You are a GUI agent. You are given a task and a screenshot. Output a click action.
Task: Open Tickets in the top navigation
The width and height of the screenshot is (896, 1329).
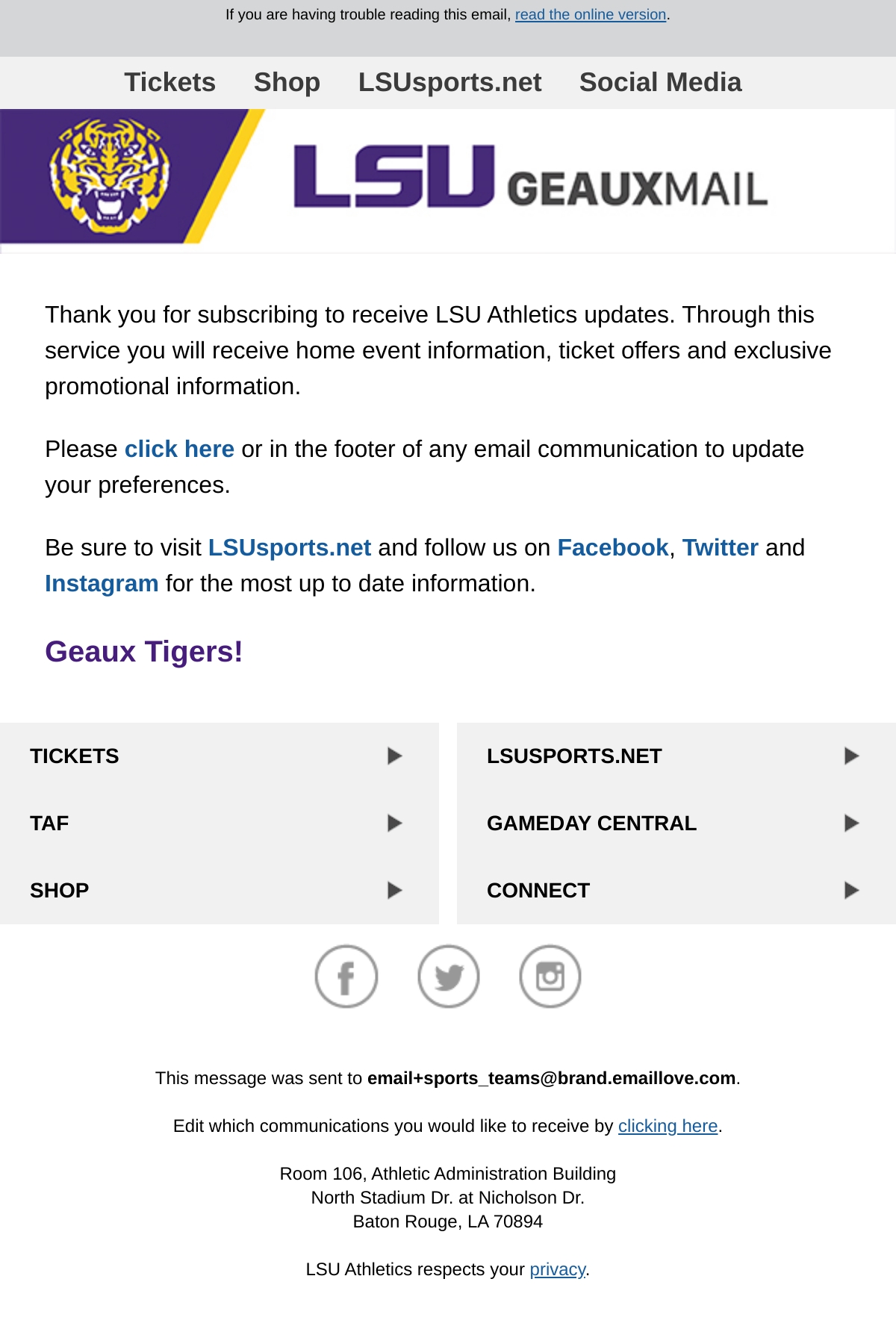(x=169, y=82)
